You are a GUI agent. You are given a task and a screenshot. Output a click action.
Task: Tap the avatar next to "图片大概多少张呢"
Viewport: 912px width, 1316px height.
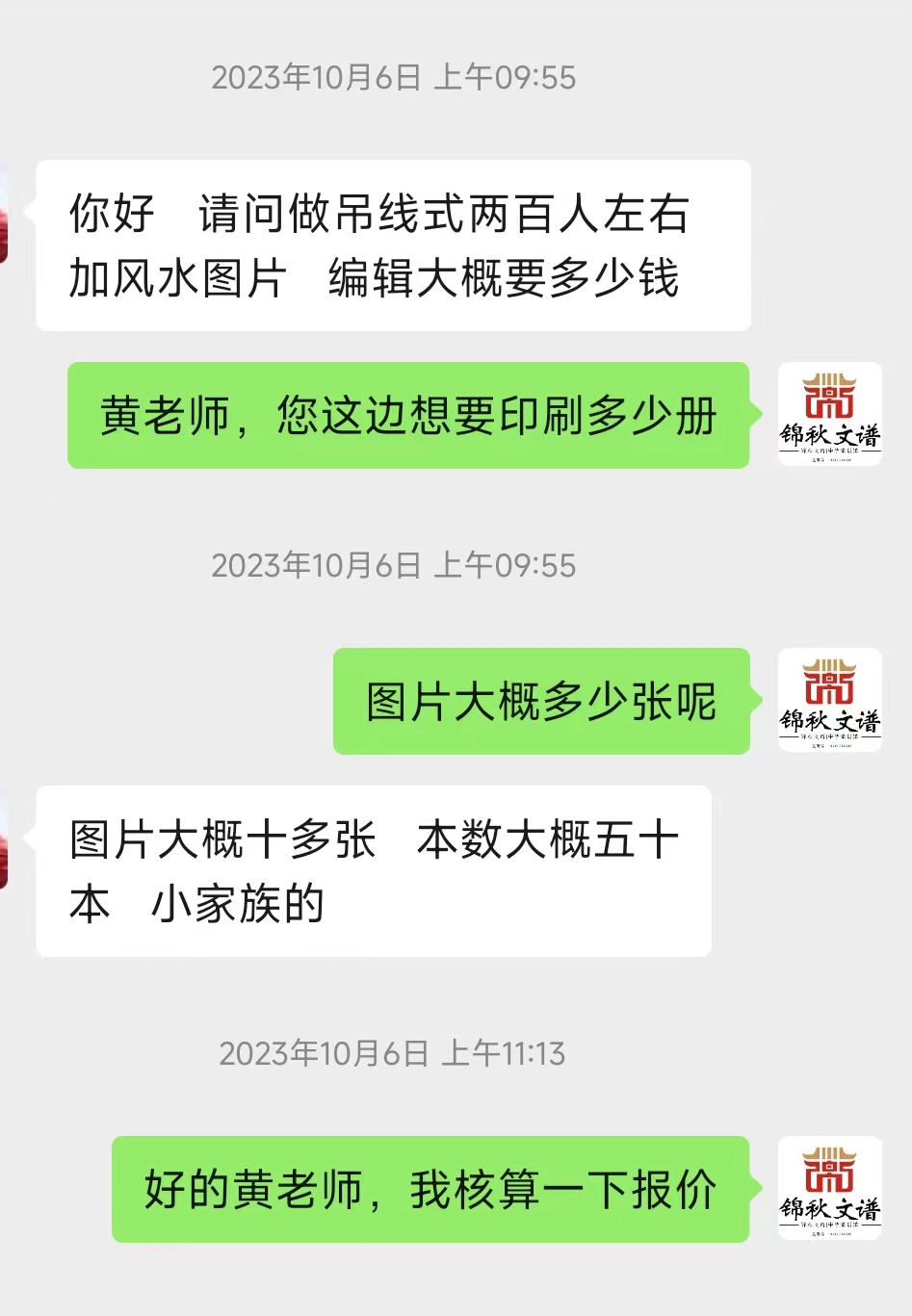pos(829,700)
